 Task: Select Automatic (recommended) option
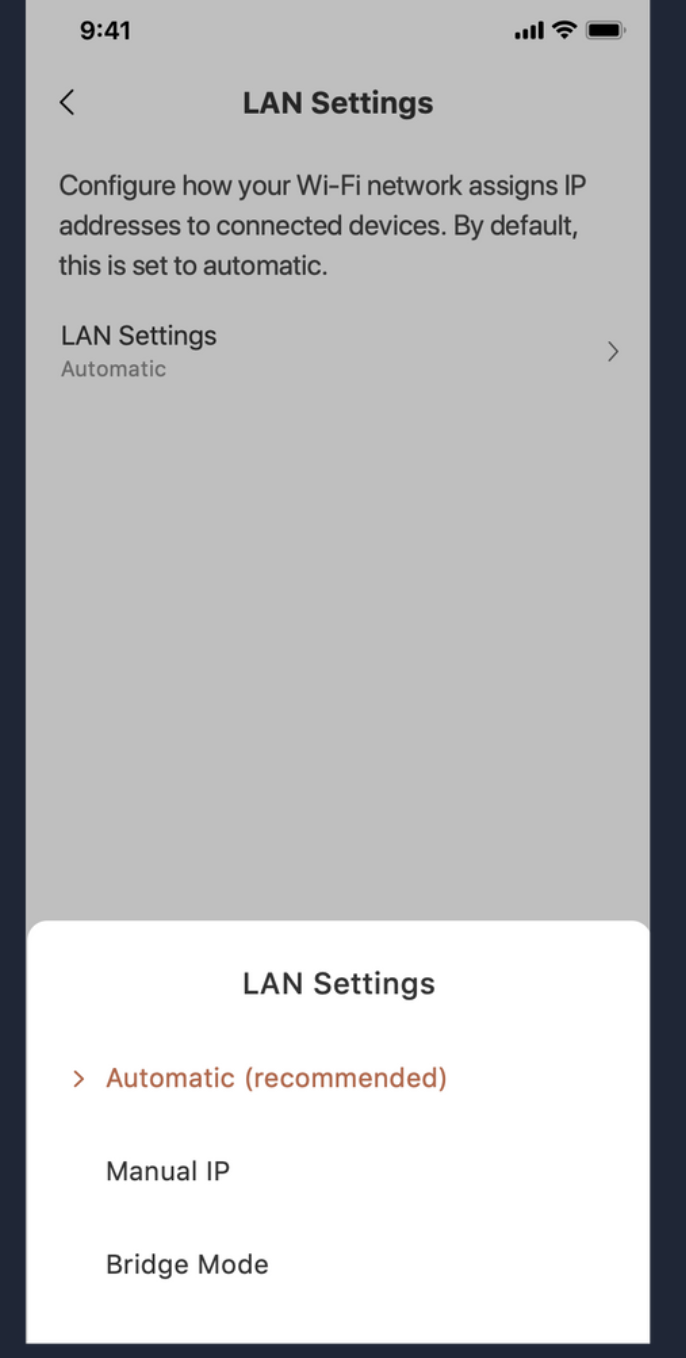click(338, 1078)
